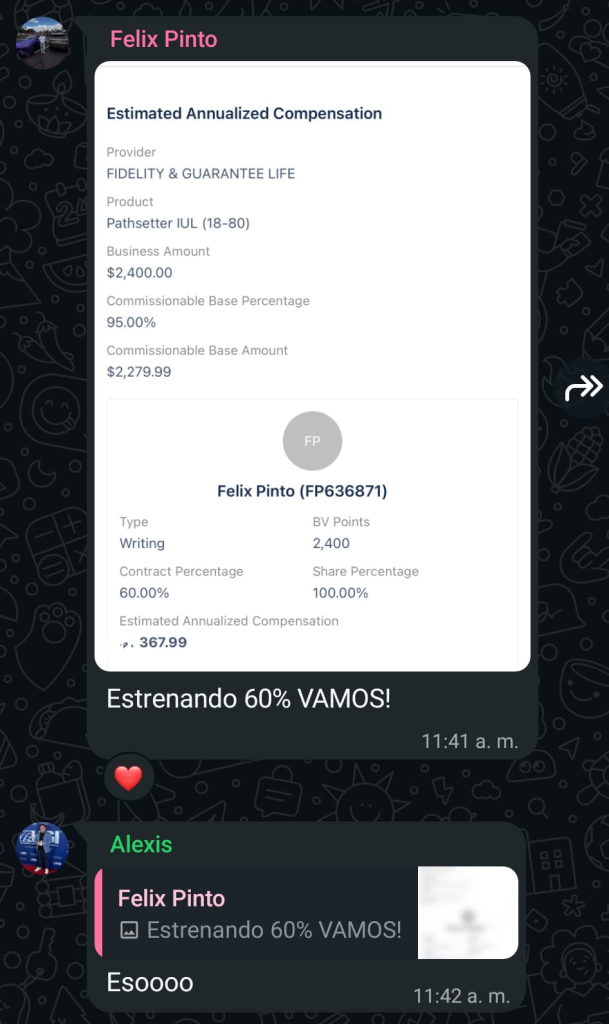Open Felix Pinto's compensation screenshot image
609x1024 pixels.
coord(312,366)
